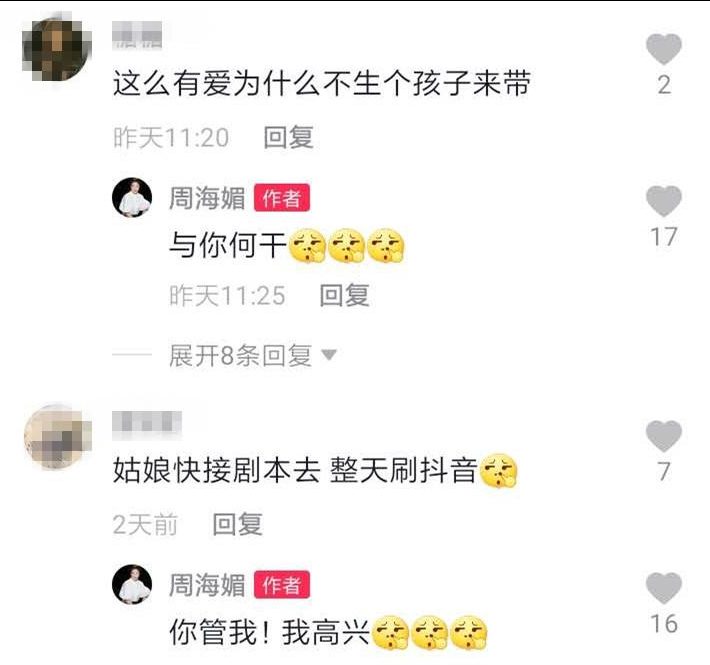Like the comment 这么有爱为什么不生个孩子来带

click(663, 49)
